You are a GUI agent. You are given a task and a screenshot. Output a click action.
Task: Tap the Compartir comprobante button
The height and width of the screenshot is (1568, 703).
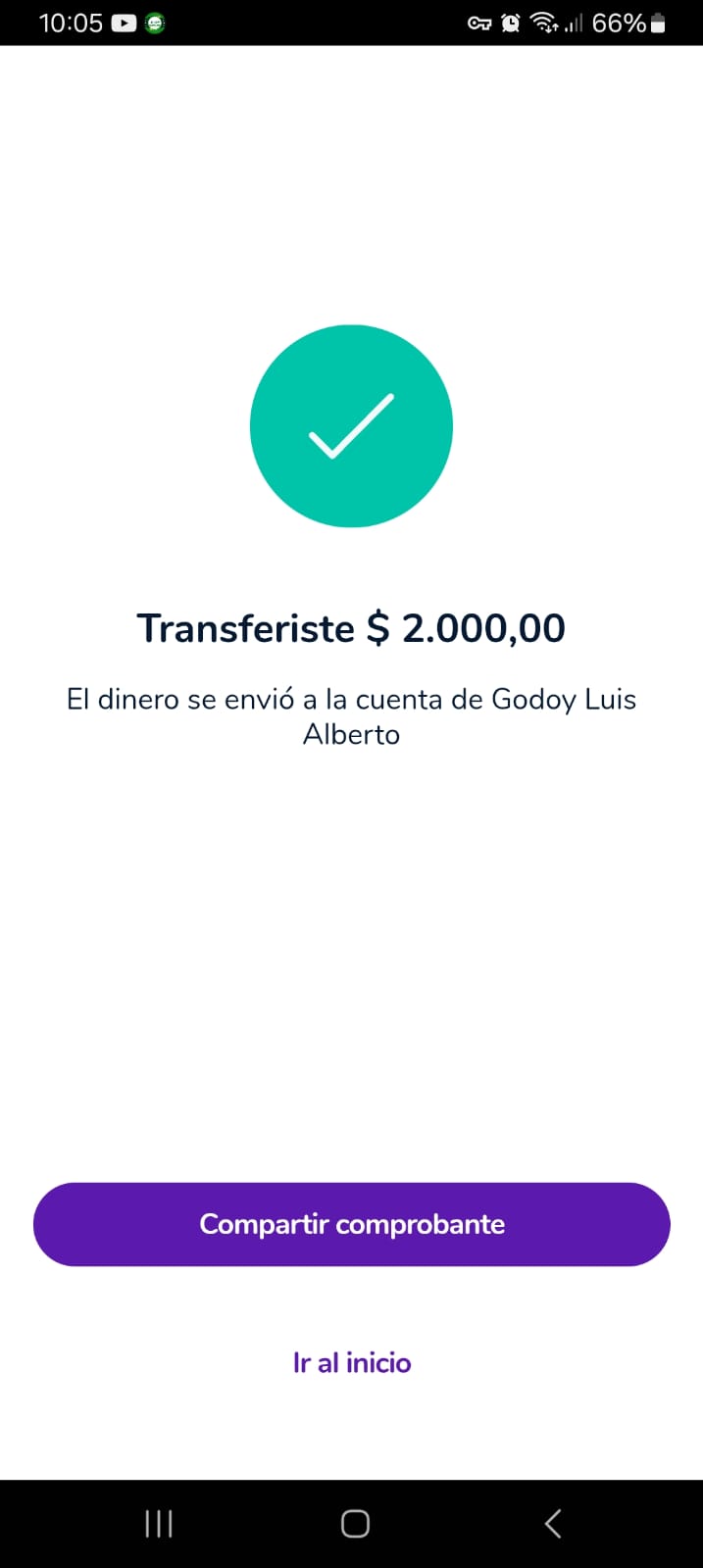(351, 1224)
